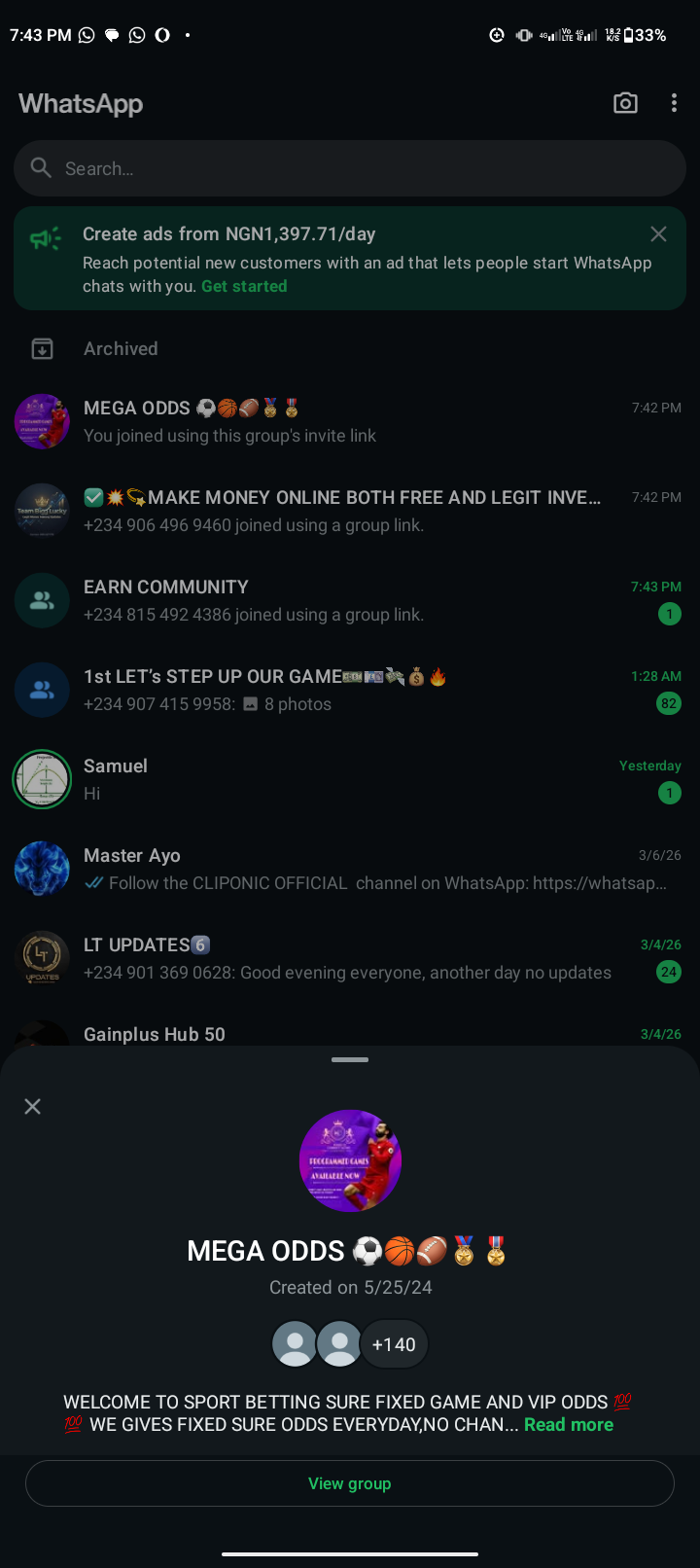Open the chat with Samuel
The image size is (700, 1568).
350,779
